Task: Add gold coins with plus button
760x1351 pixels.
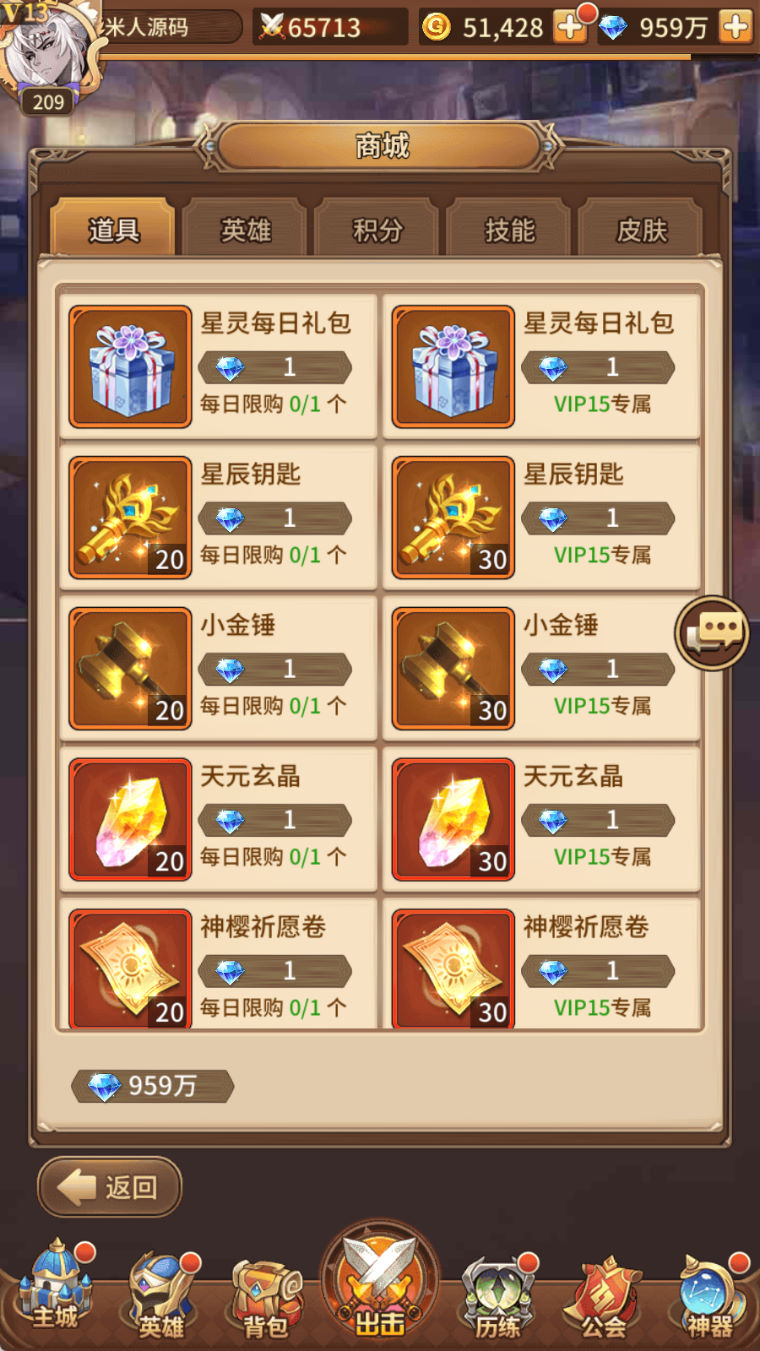Action: pyautogui.click(x=570, y=27)
